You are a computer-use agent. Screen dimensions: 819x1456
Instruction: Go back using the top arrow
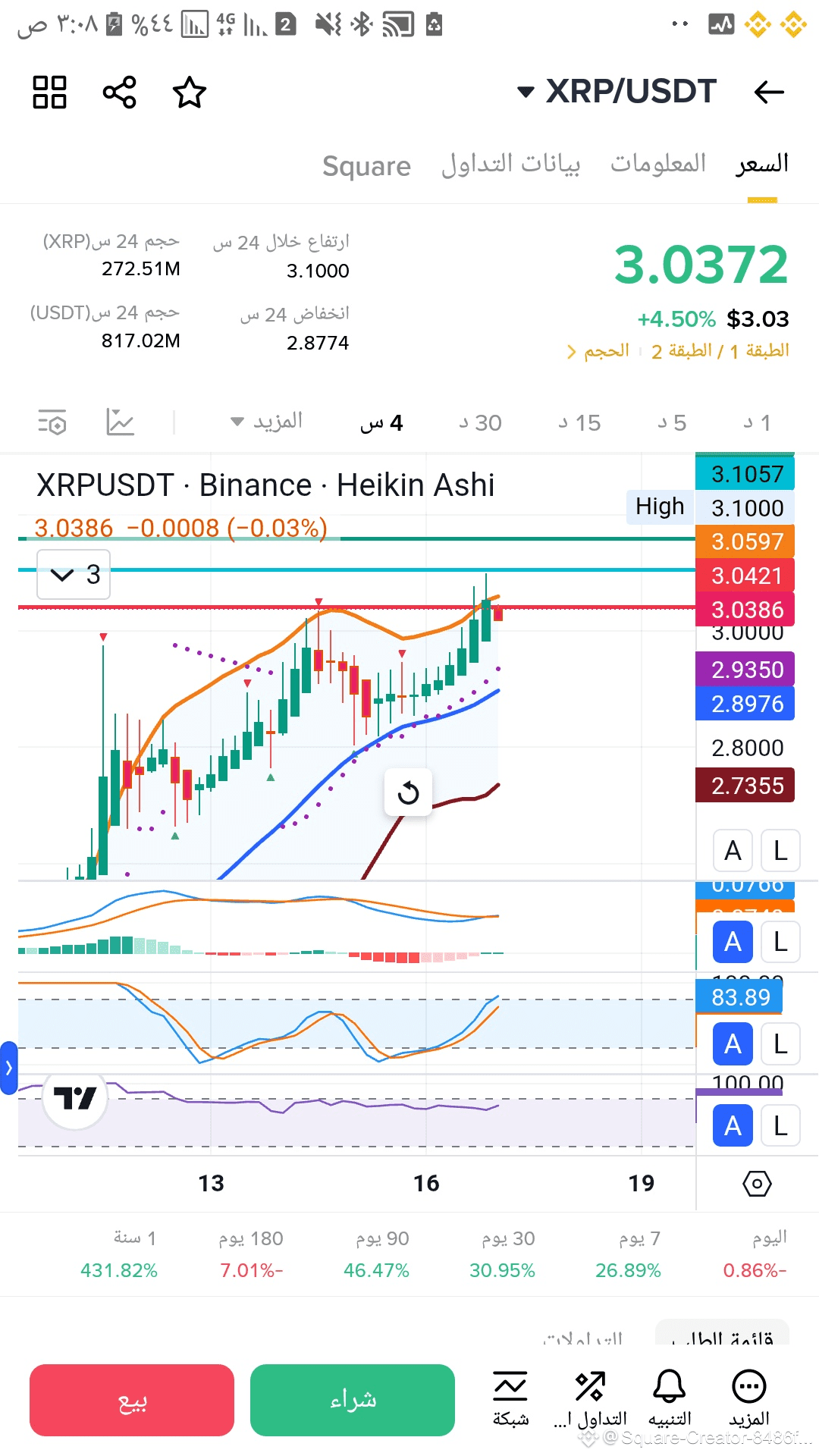tap(769, 93)
